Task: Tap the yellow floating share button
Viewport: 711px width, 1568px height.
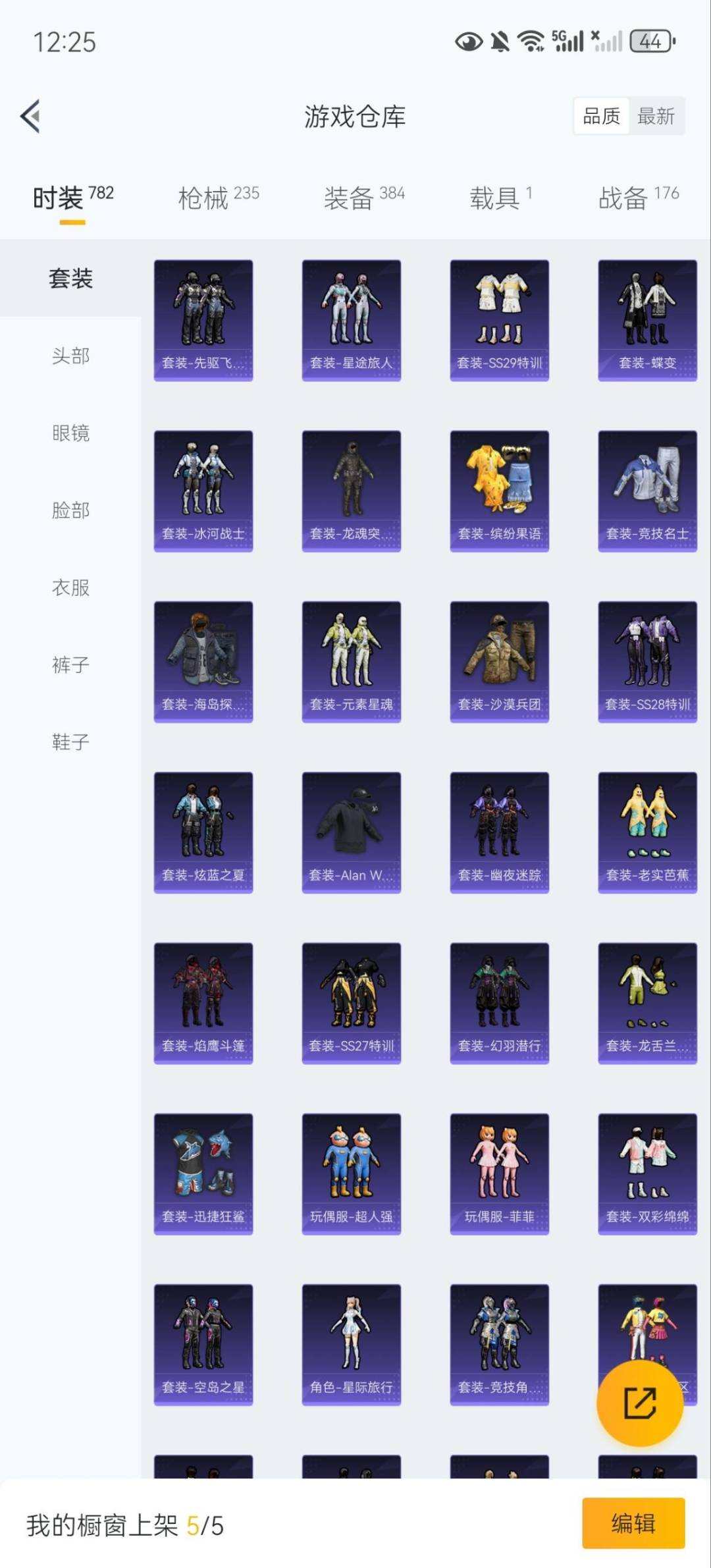Action: click(639, 1403)
